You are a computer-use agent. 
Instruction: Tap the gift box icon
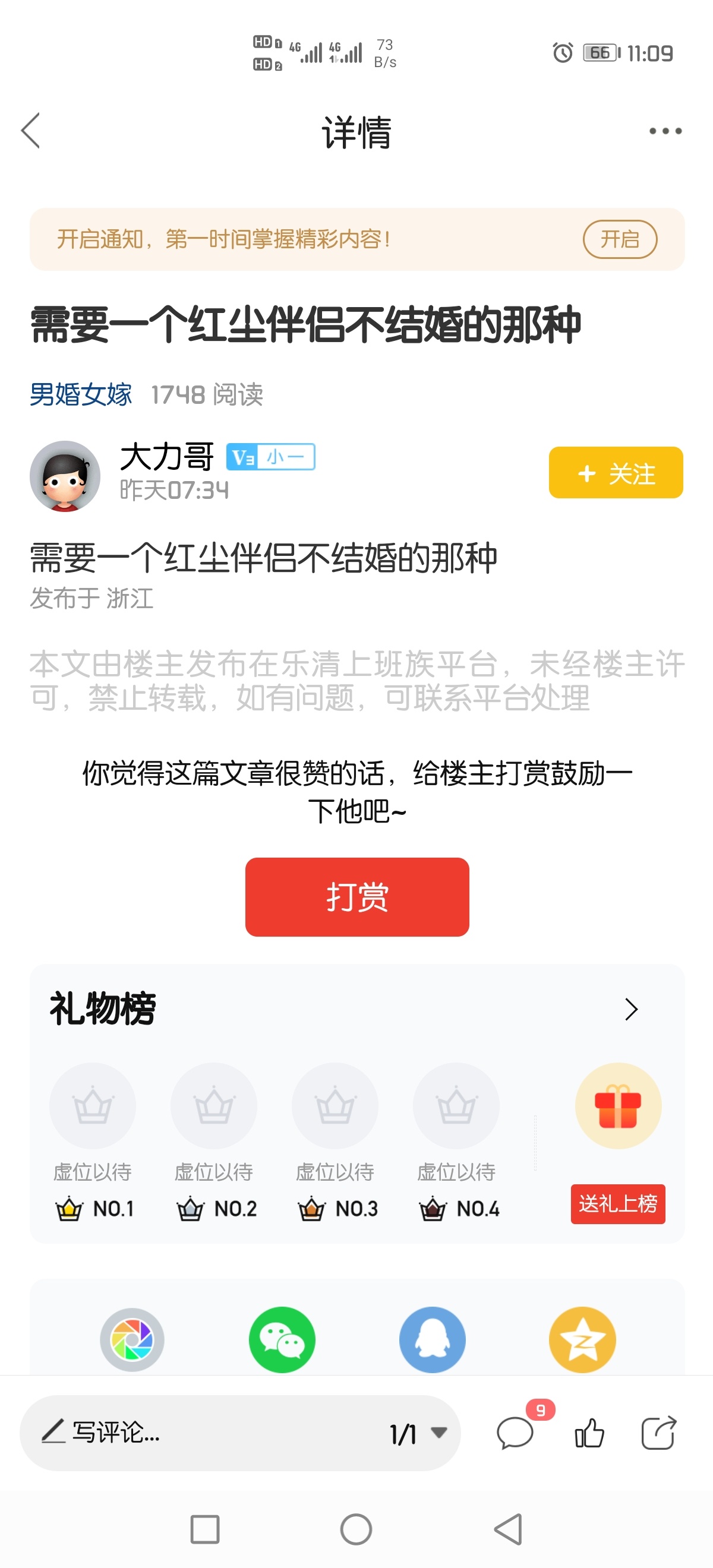(617, 1105)
